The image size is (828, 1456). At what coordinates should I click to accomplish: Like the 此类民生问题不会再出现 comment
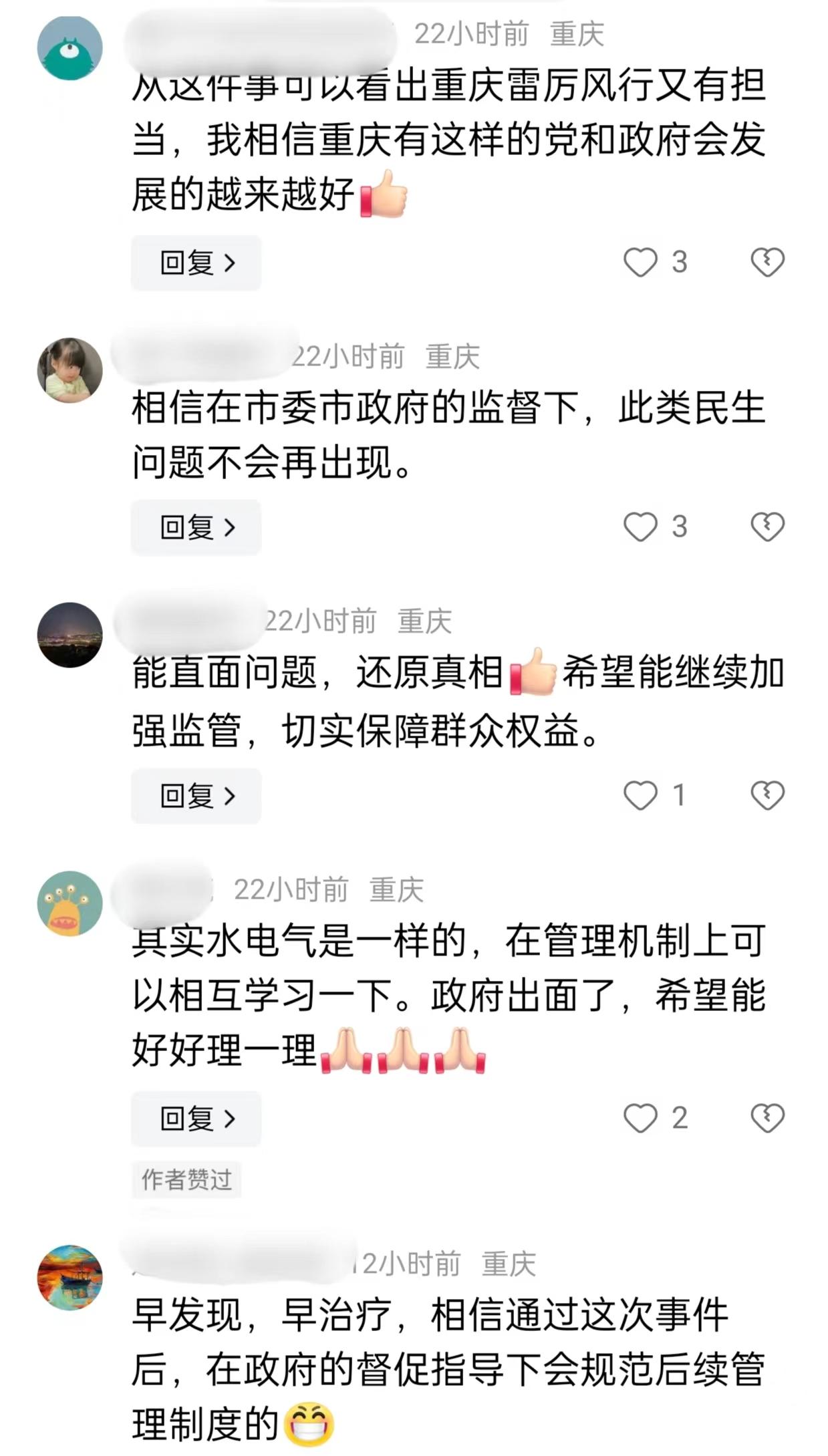pyautogui.click(x=640, y=527)
